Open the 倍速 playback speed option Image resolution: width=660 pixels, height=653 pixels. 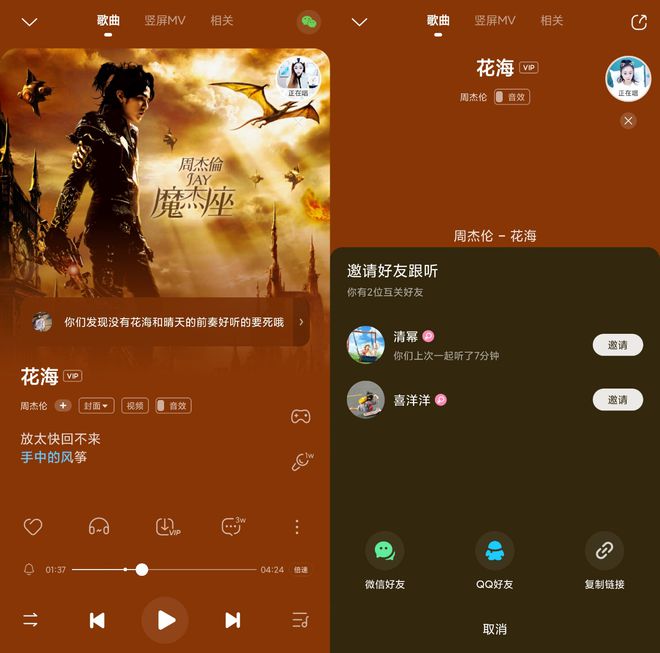(300, 570)
